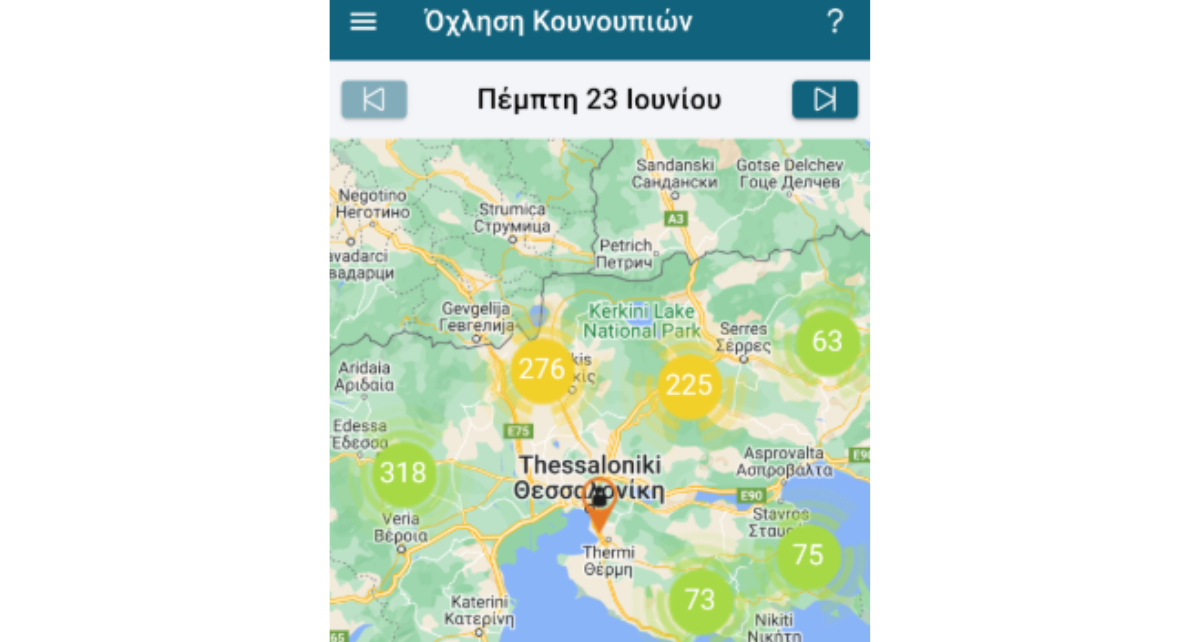
Task: Open the hamburger drawer menu
Action: 363,22
